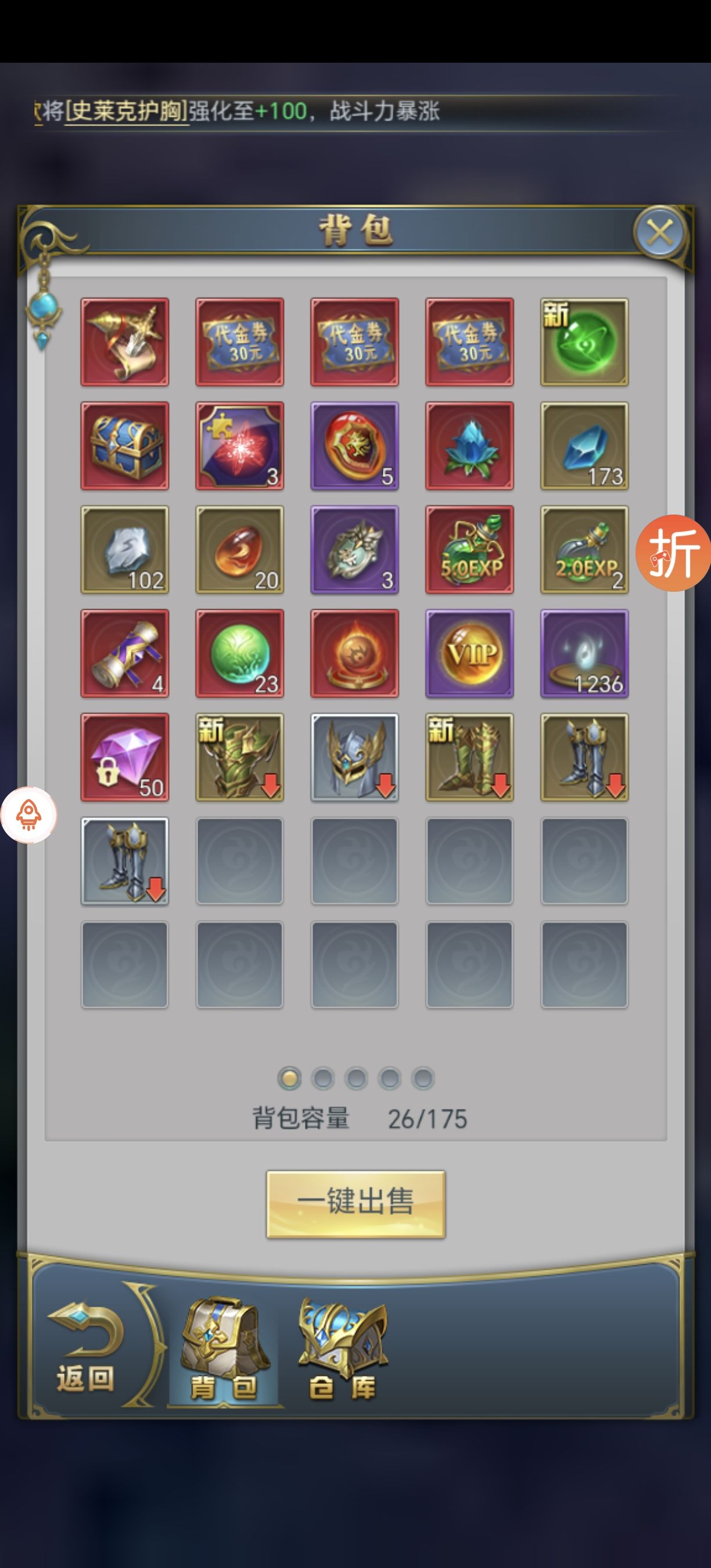Image resolution: width=711 pixels, height=1568 pixels.
Task: Select the white ore with count 102
Action: click(125, 549)
